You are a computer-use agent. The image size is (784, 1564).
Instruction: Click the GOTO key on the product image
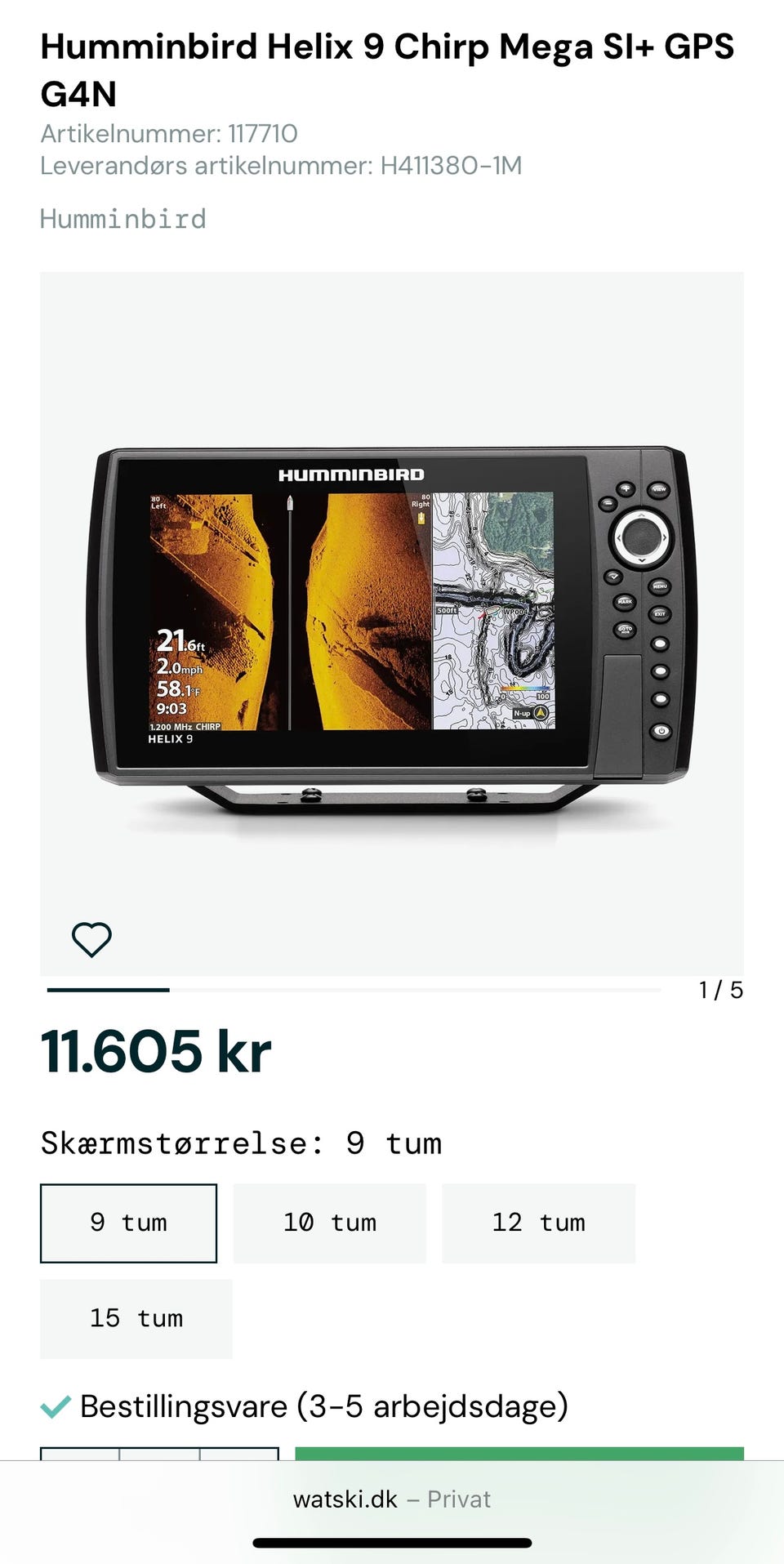point(625,629)
